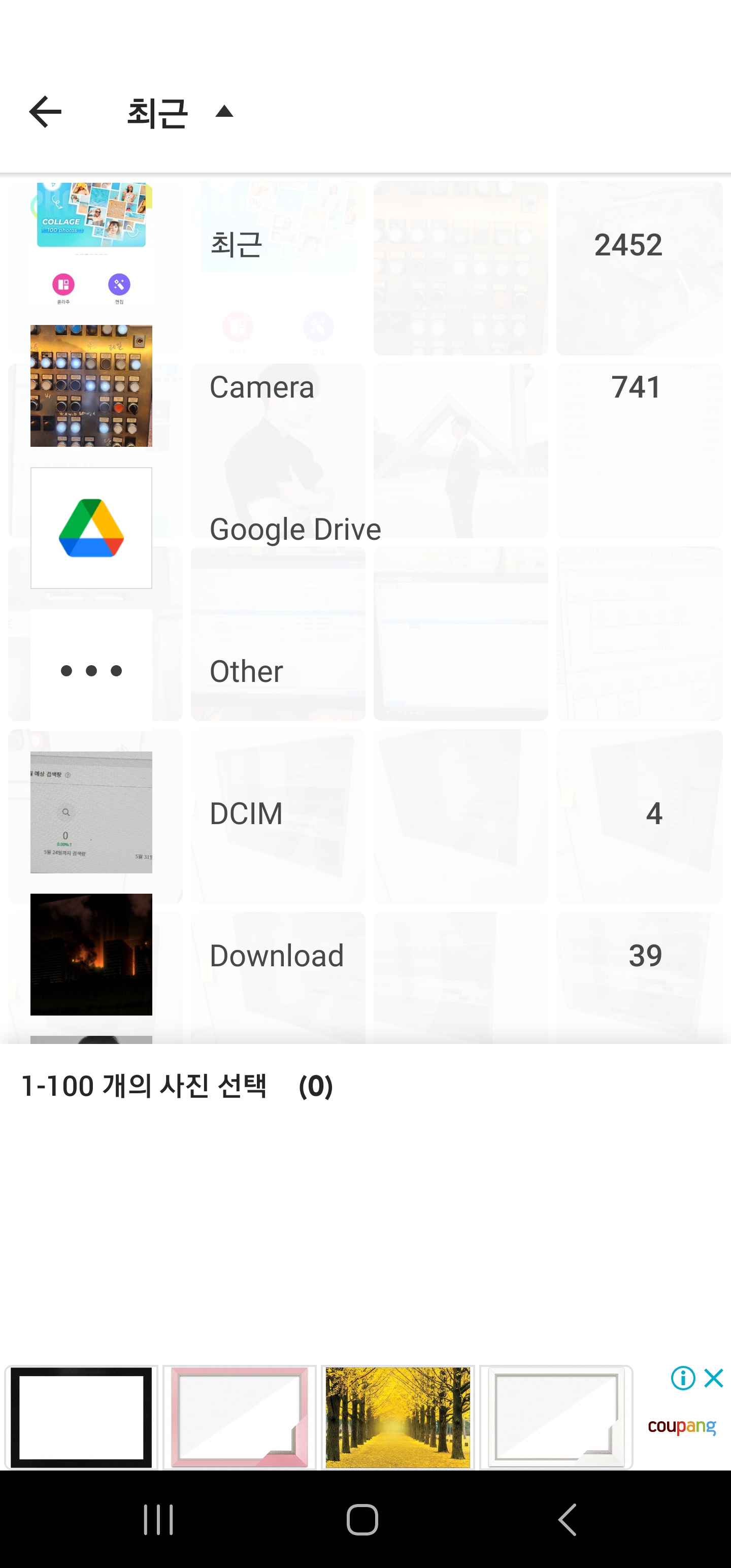Select the 최근 album with 2452 photos

pos(365,245)
